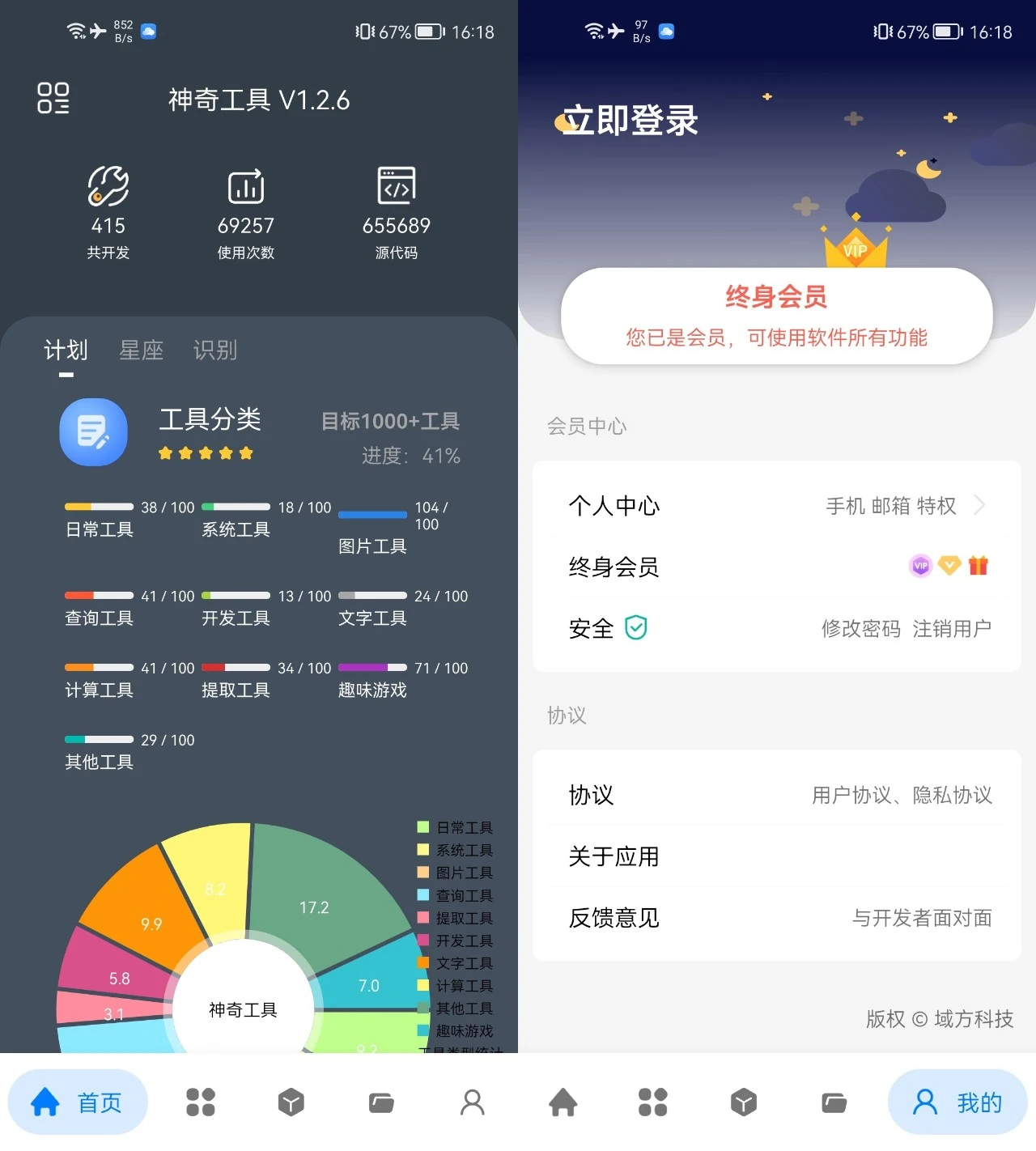1036x1151 pixels.
Task: Go to the 首页 tab
Action: 78,1102
